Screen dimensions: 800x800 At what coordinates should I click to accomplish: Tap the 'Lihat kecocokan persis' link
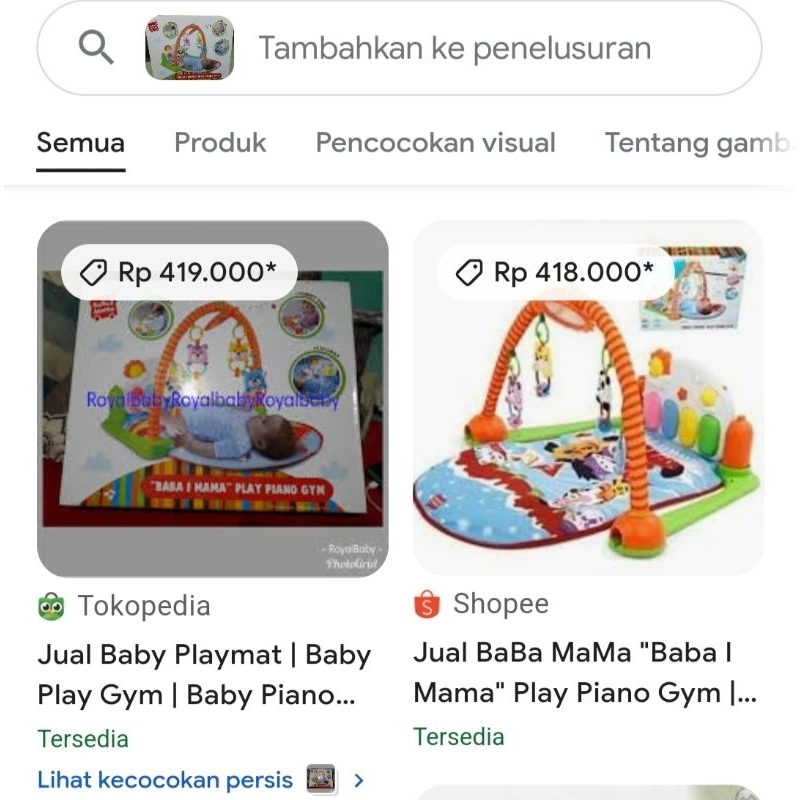[x=165, y=779]
